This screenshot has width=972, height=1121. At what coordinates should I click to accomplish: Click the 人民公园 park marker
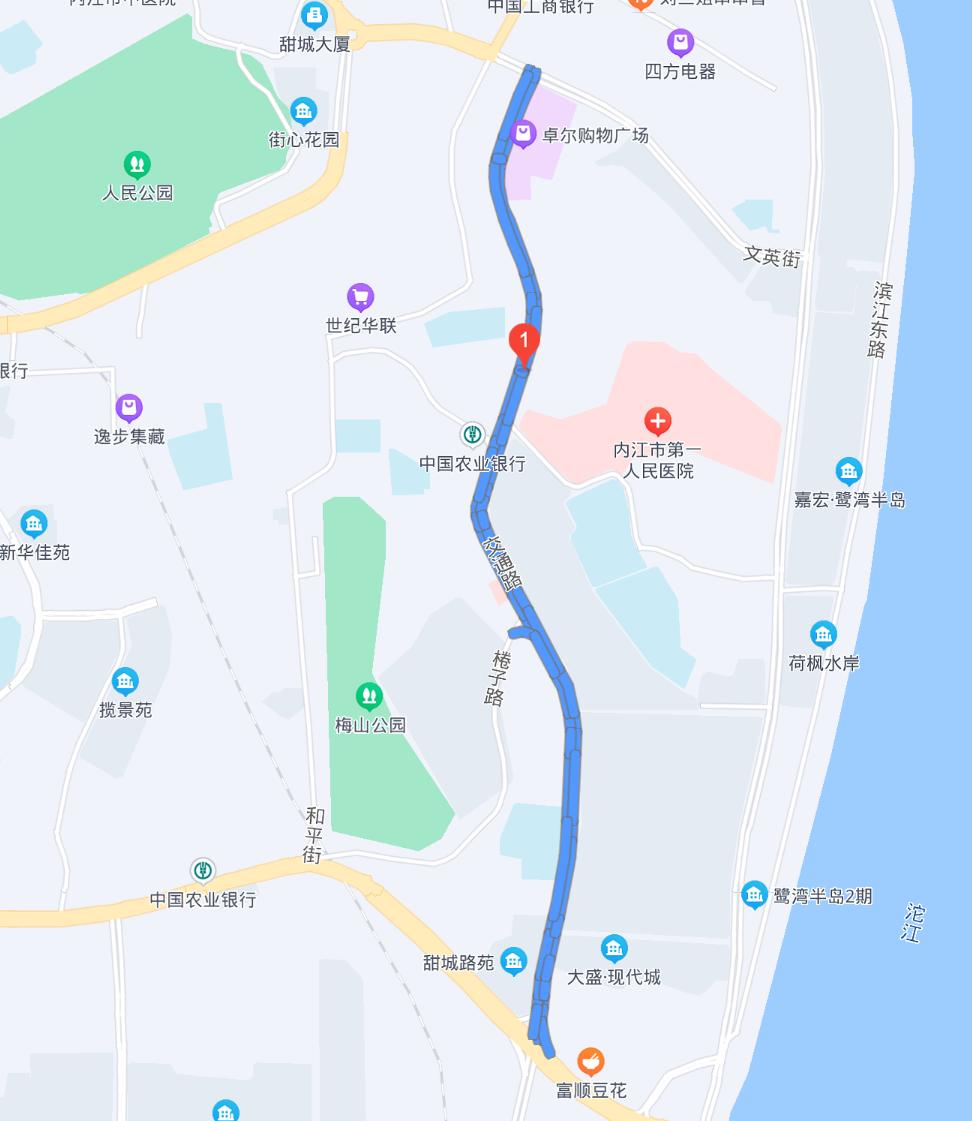click(137, 164)
